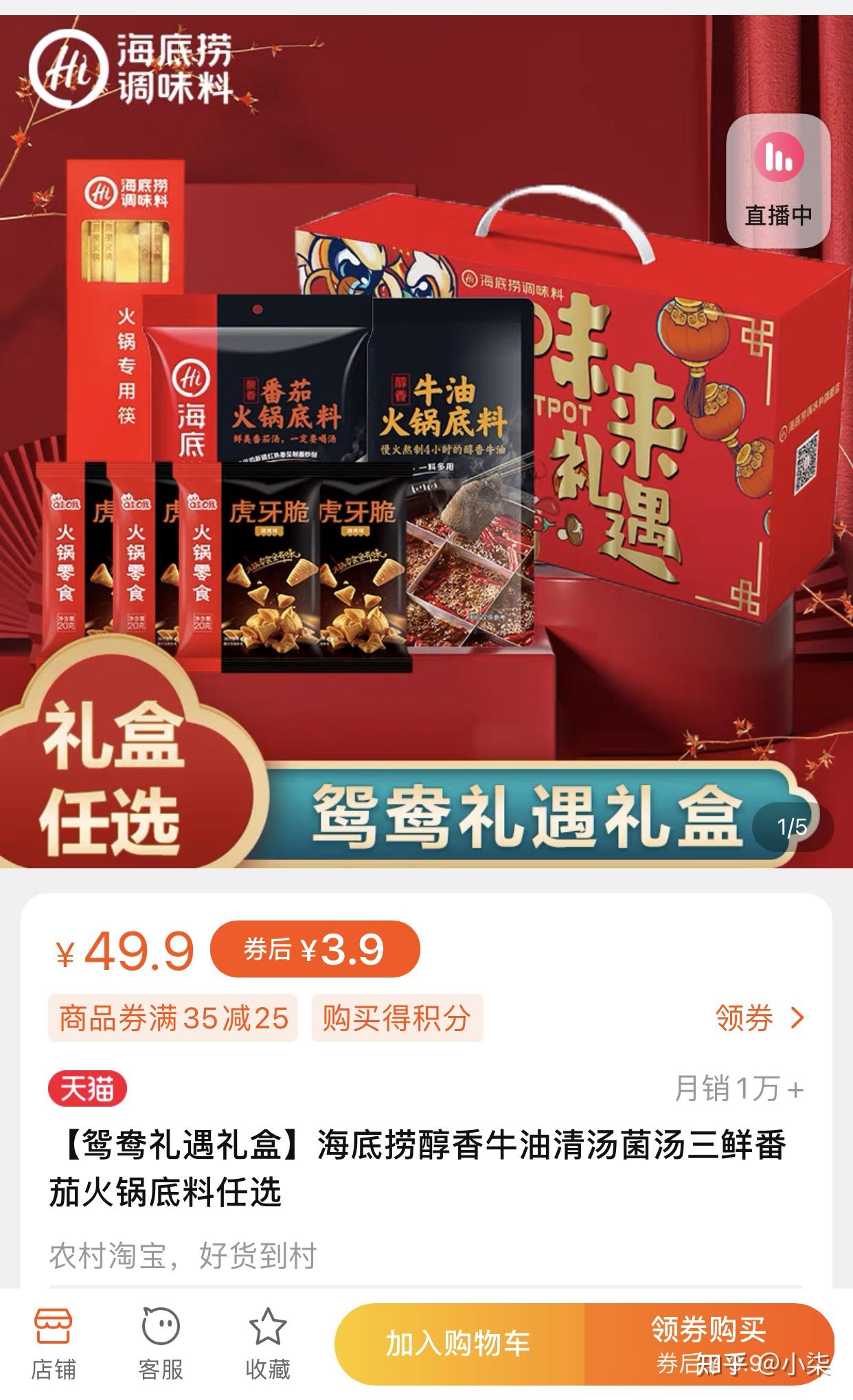Contact 客服 customer service
The image size is (853, 1400).
[x=161, y=1344]
